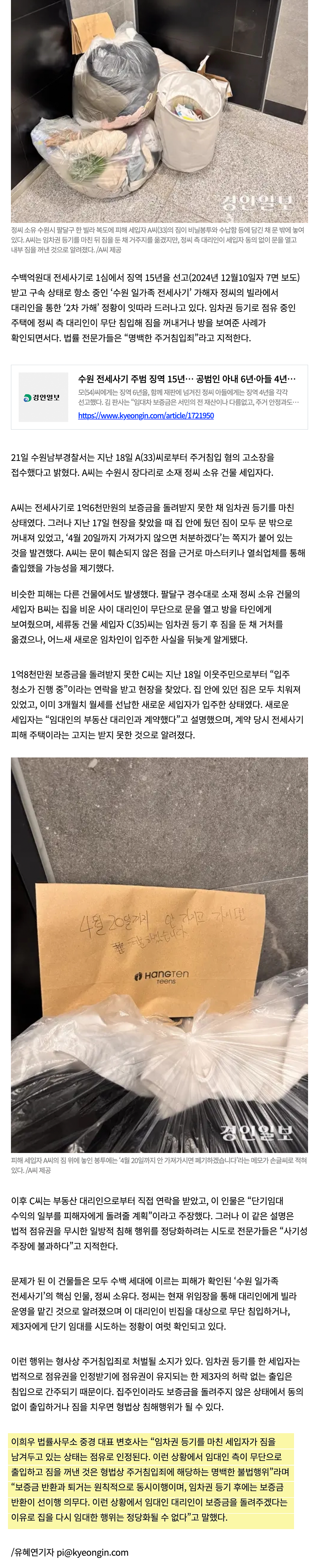The width and height of the screenshot is (319, 1568).
Task: Open the kyeongin.com article URL link
Action: pyautogui.click(x=146, y=416)
